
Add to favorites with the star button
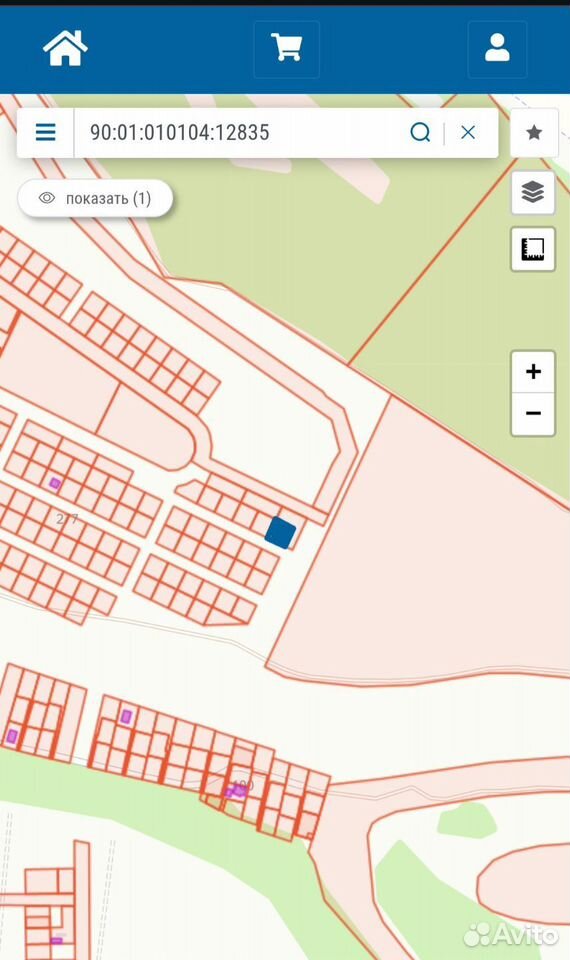click(534, 132)
